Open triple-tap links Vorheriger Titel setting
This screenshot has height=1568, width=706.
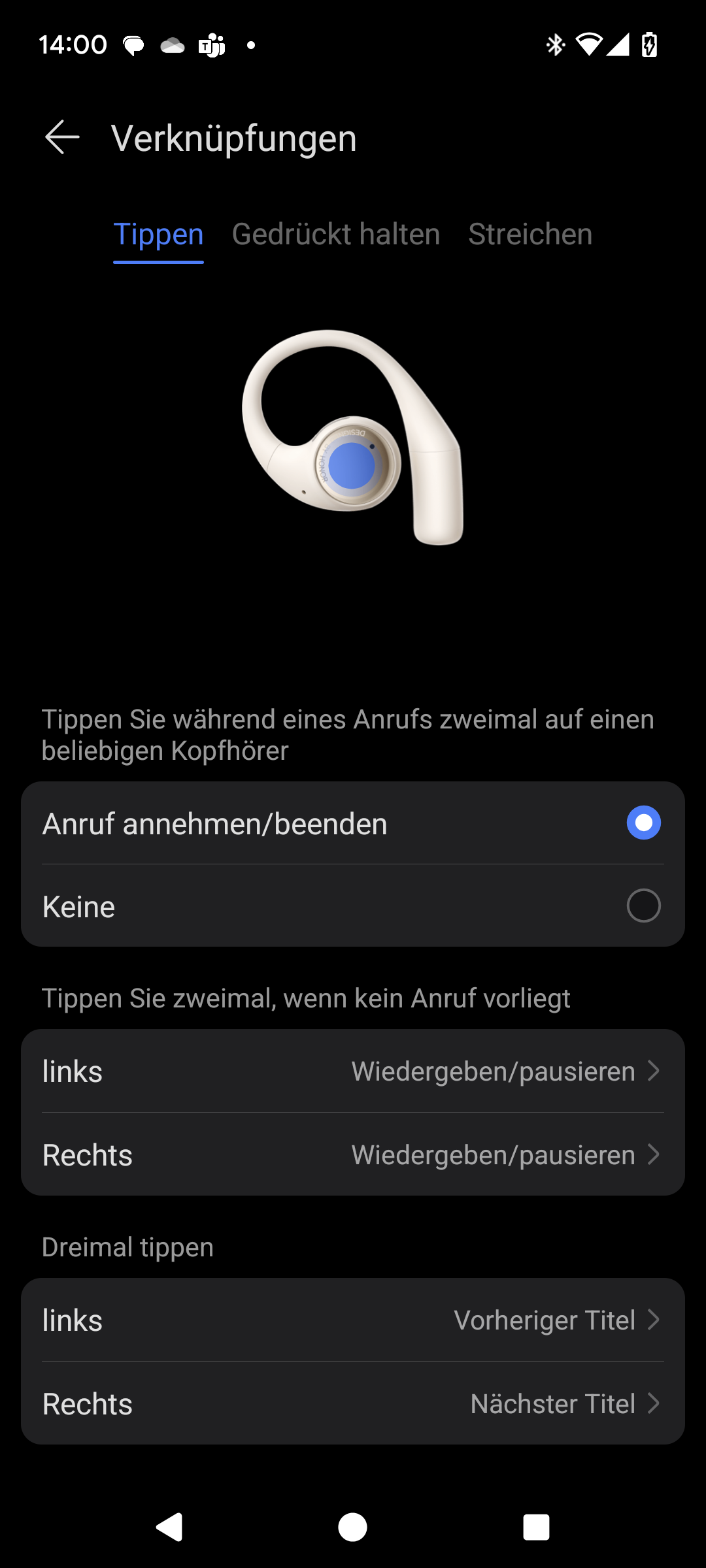[353, 1320]
